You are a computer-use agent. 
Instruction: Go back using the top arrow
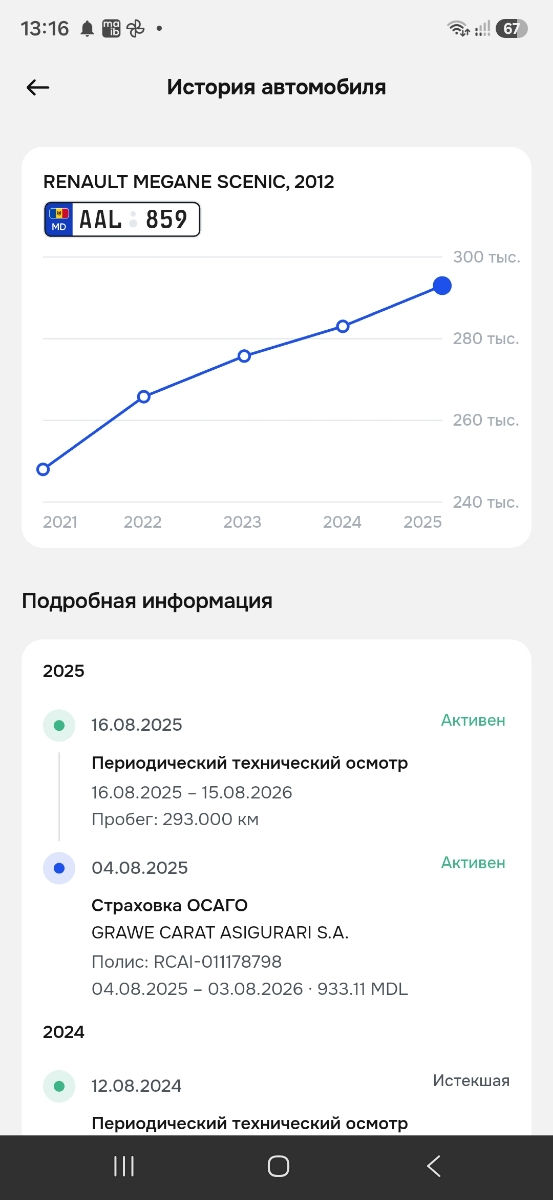click(x=38, y=88)
